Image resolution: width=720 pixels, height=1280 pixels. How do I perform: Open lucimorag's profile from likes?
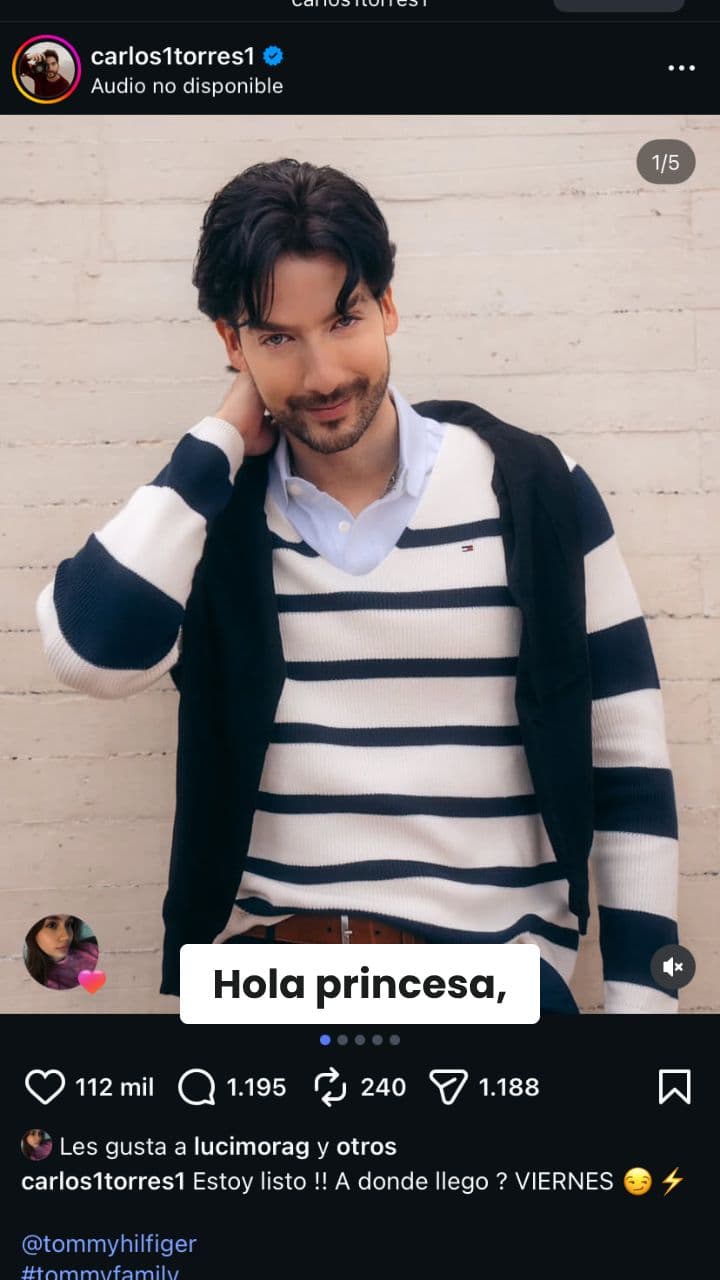click(x=253, y=1146)
